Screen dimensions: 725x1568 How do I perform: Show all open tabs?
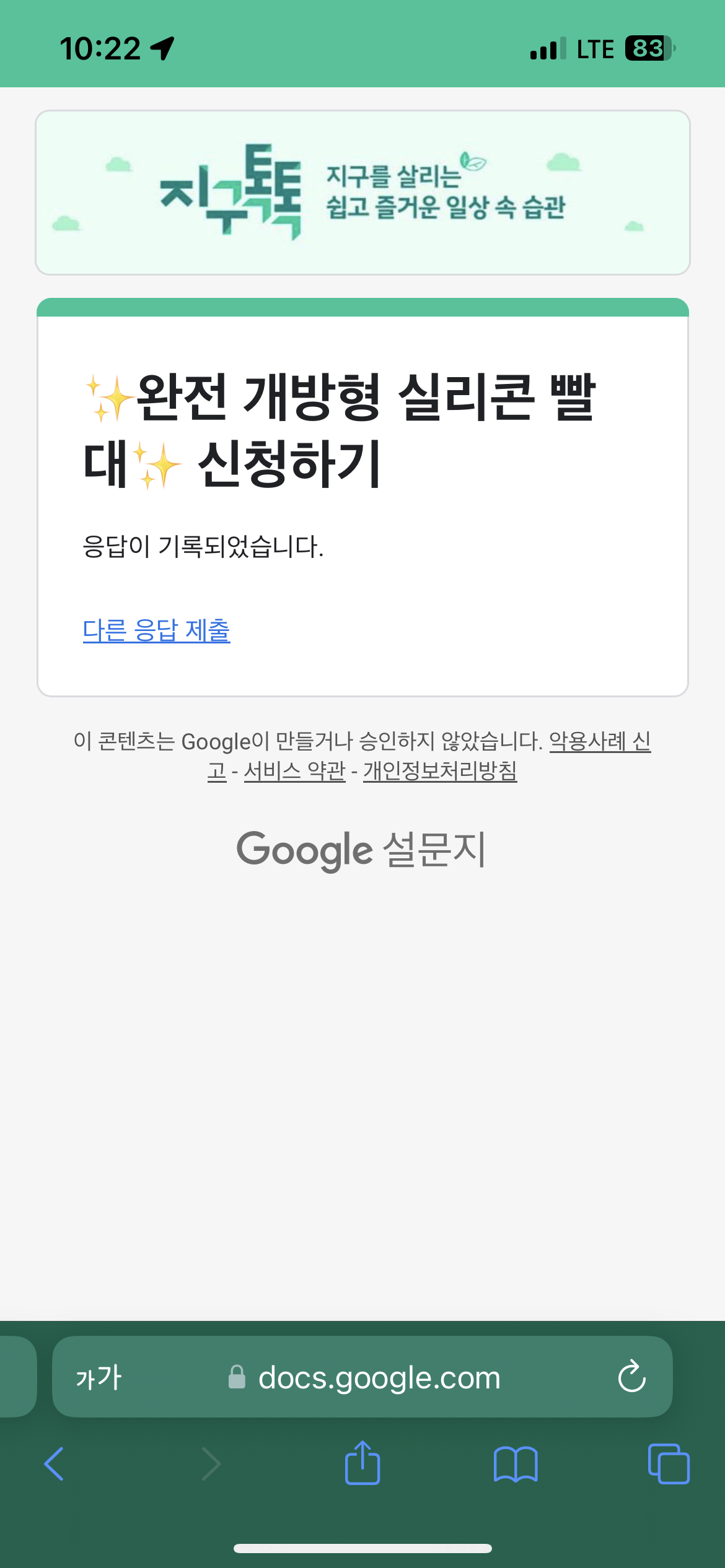[669, 1464]
